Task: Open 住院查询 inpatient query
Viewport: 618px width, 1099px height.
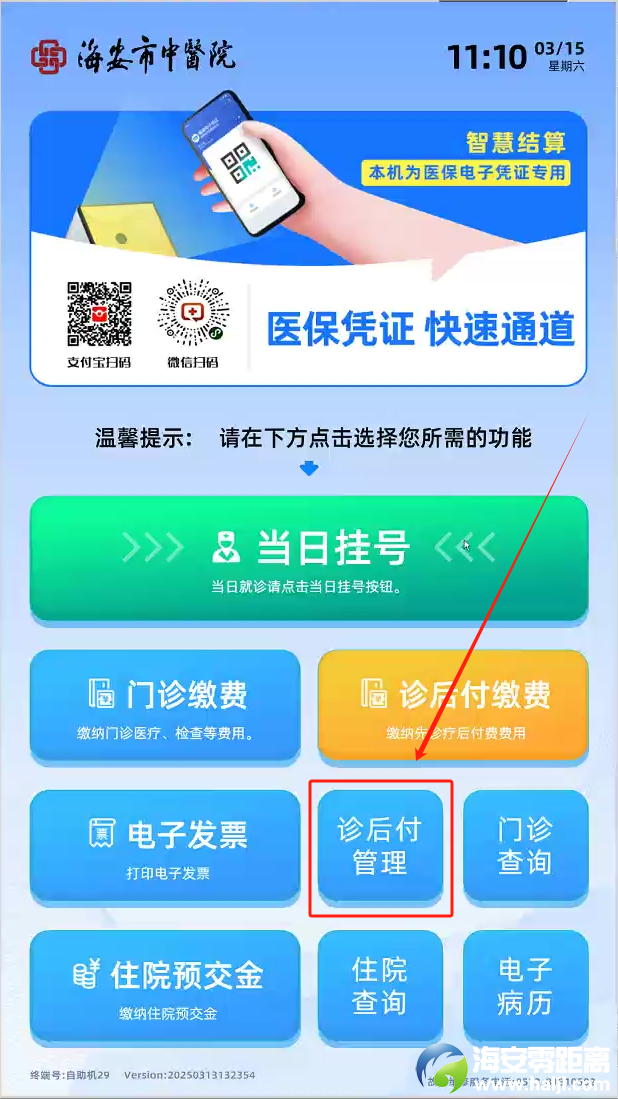Action: [380, 986]
